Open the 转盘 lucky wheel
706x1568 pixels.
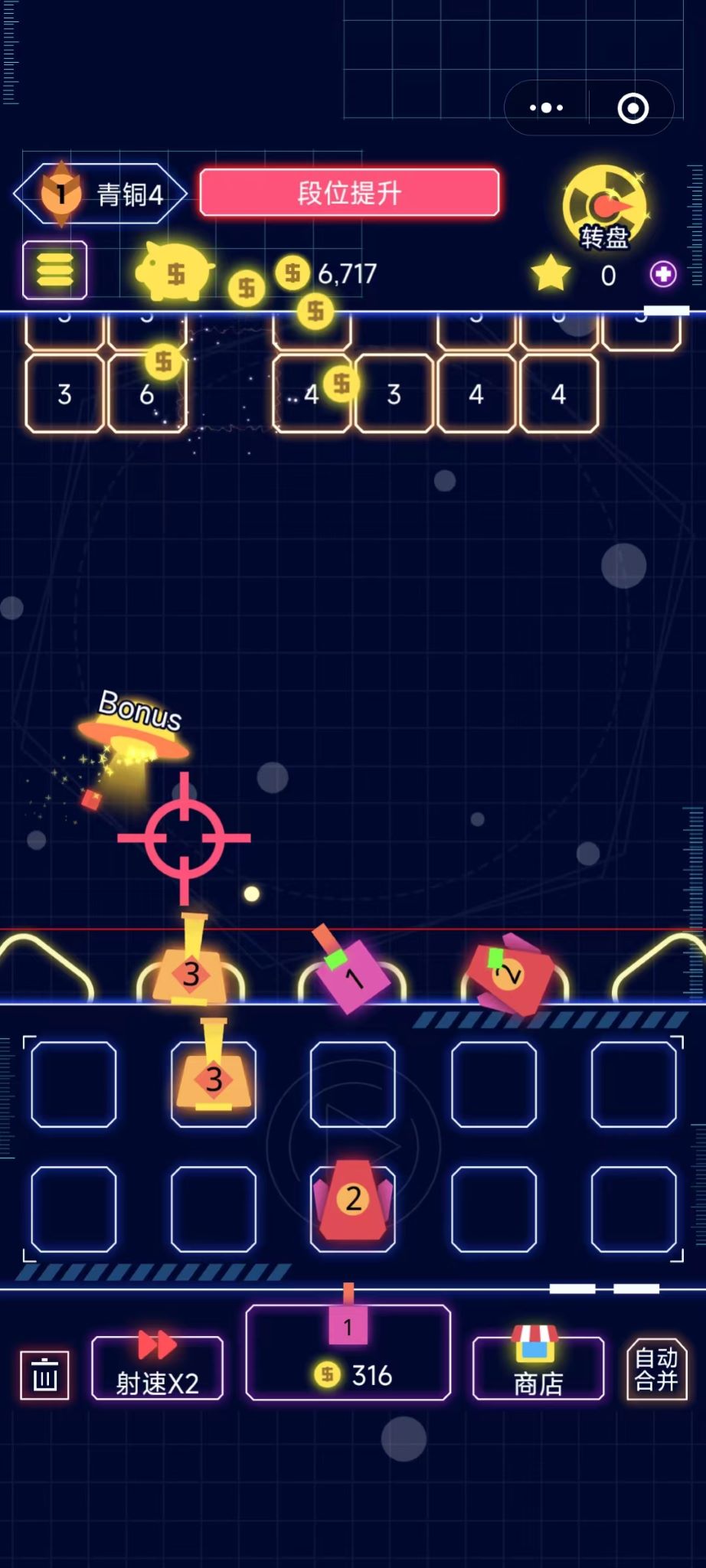pyautogui.click(x=604, y=208)
